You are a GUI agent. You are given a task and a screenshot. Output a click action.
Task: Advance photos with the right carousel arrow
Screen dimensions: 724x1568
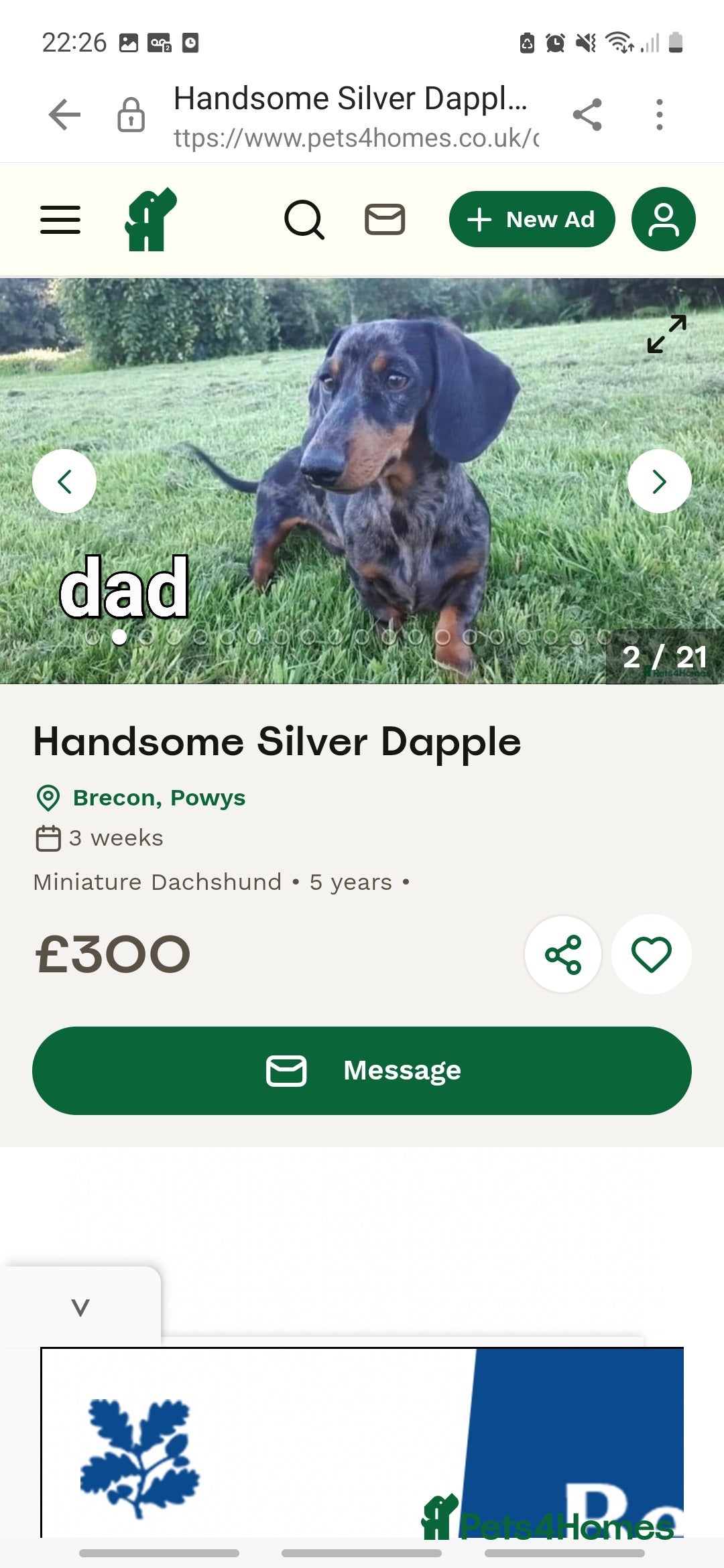pos(660,480)
